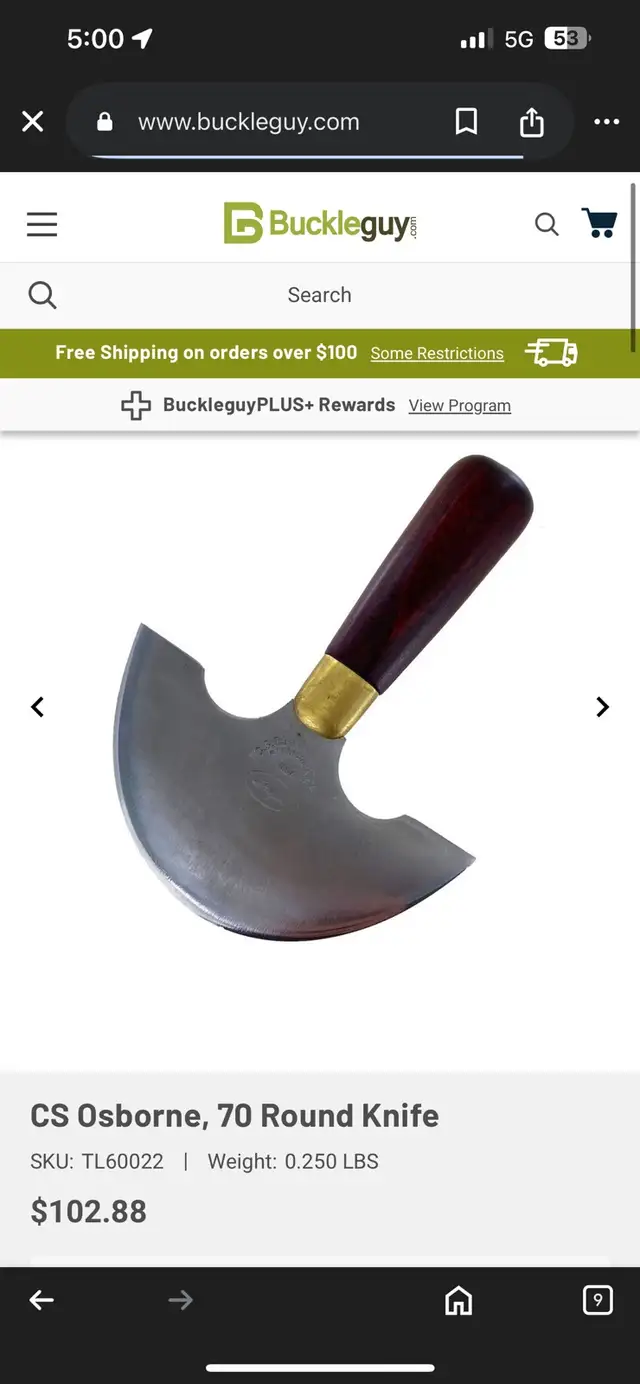This screenshot has width=640, height=1384.
Task: Tap the home button in bottom bar
Action: pyautogui.click(x=458, y=1300)
